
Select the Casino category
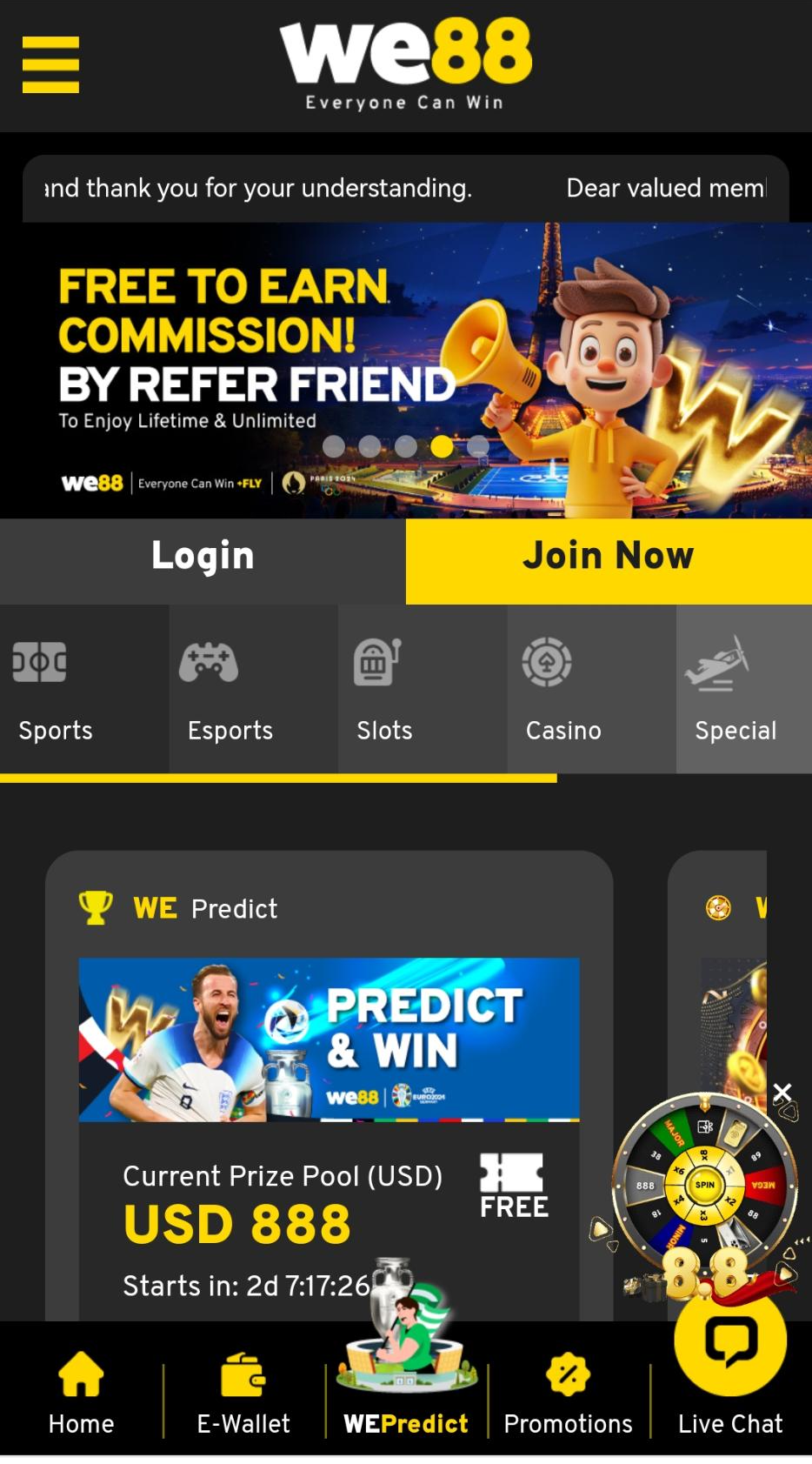[x=562, y=688]
